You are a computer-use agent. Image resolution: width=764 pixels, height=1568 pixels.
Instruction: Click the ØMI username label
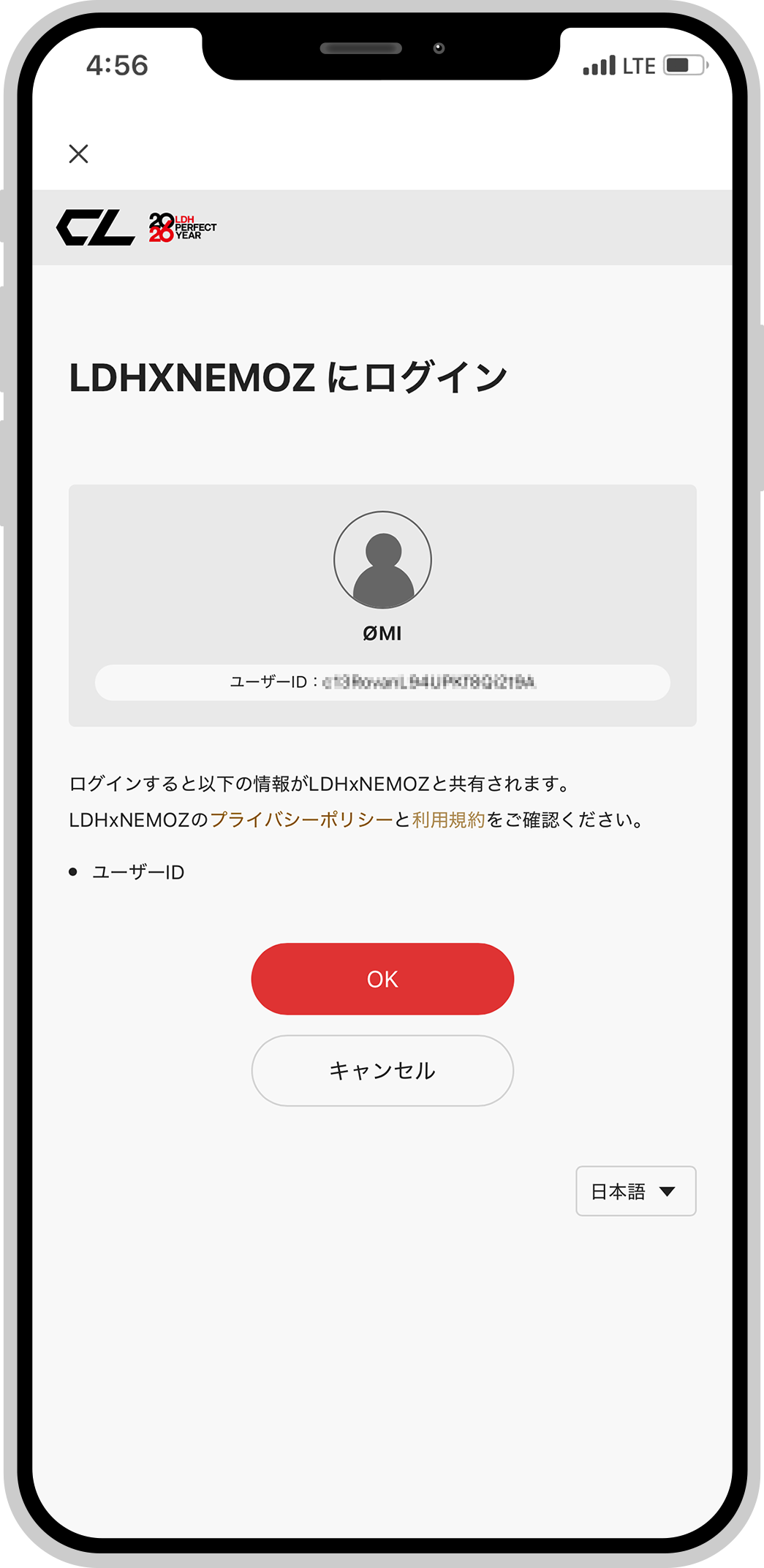(382, 633)
